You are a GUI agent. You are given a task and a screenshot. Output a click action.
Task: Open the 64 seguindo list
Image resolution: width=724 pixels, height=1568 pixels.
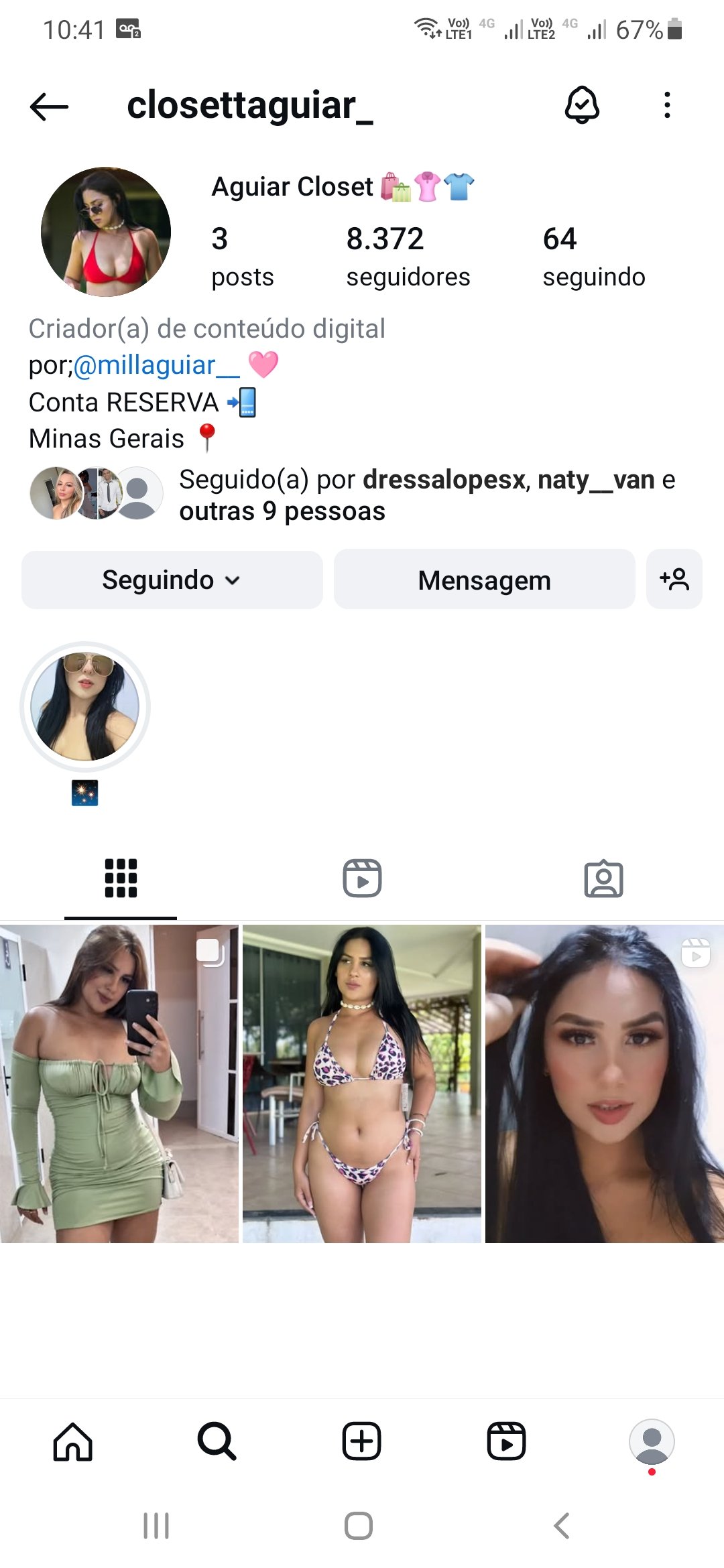594,257
